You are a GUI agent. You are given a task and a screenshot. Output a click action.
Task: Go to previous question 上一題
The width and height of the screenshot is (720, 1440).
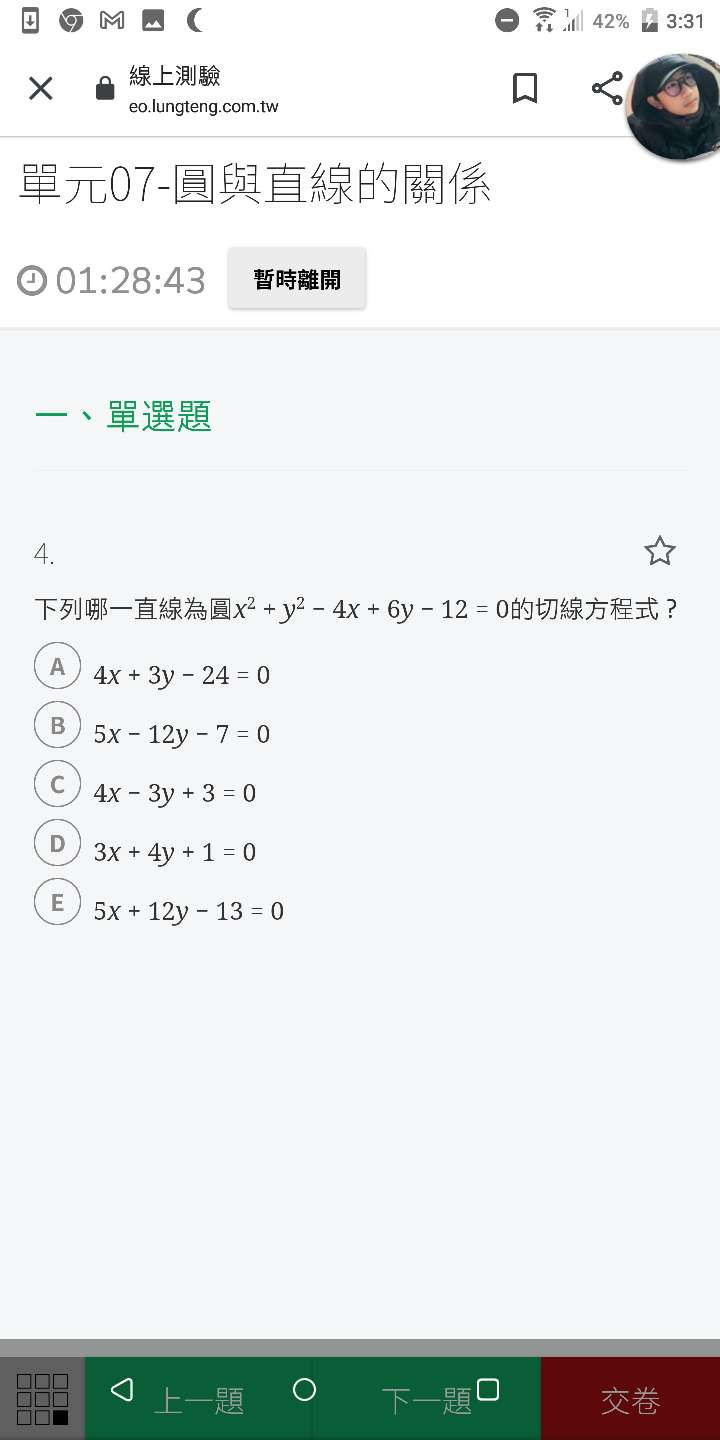[x=199, y=1399]
